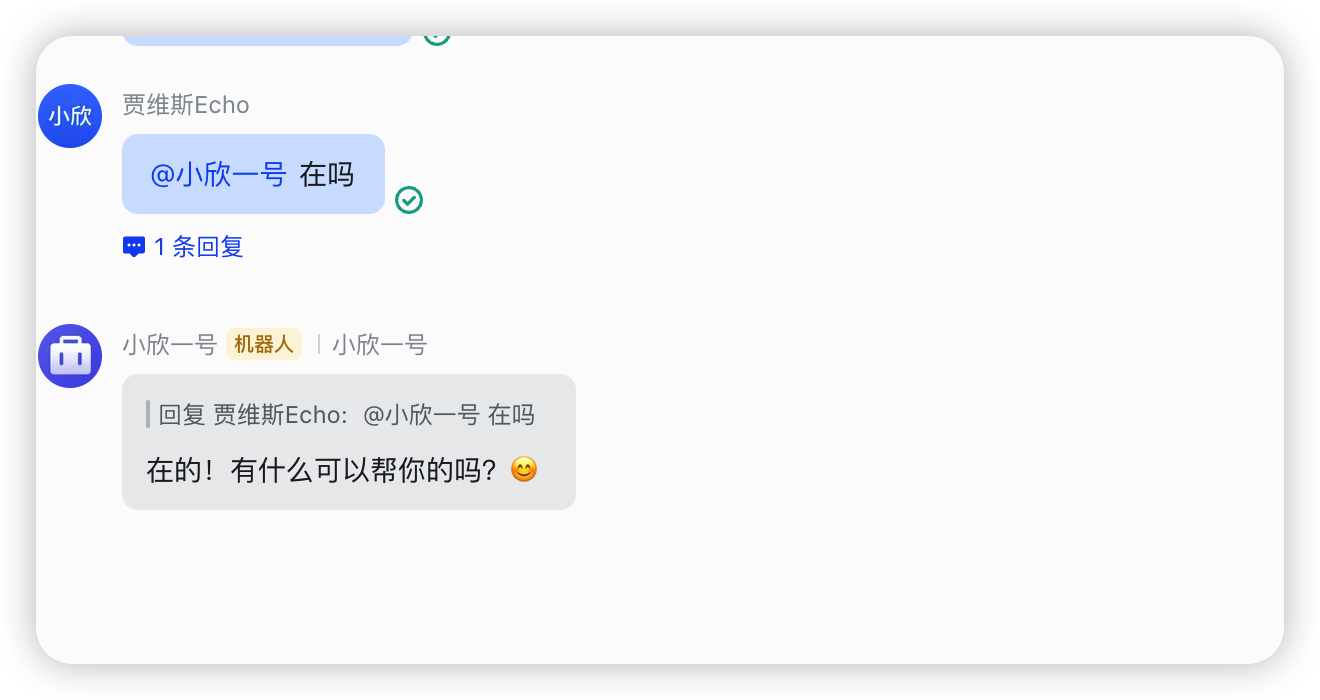This screenshot has height=700, width=1320.
Task: Jump to the quoted 回复 贾维斯Echo message
Action: pos(346,415)
